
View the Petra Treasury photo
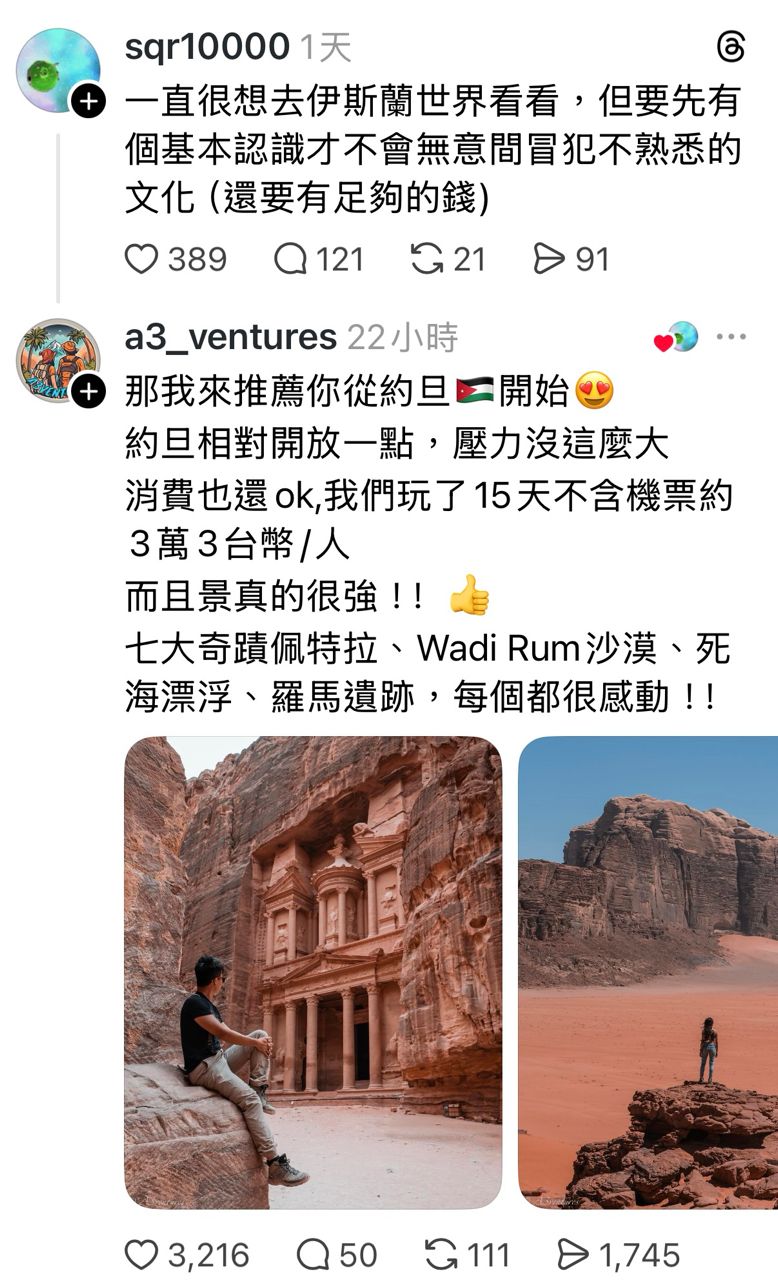tap(313, 972)
